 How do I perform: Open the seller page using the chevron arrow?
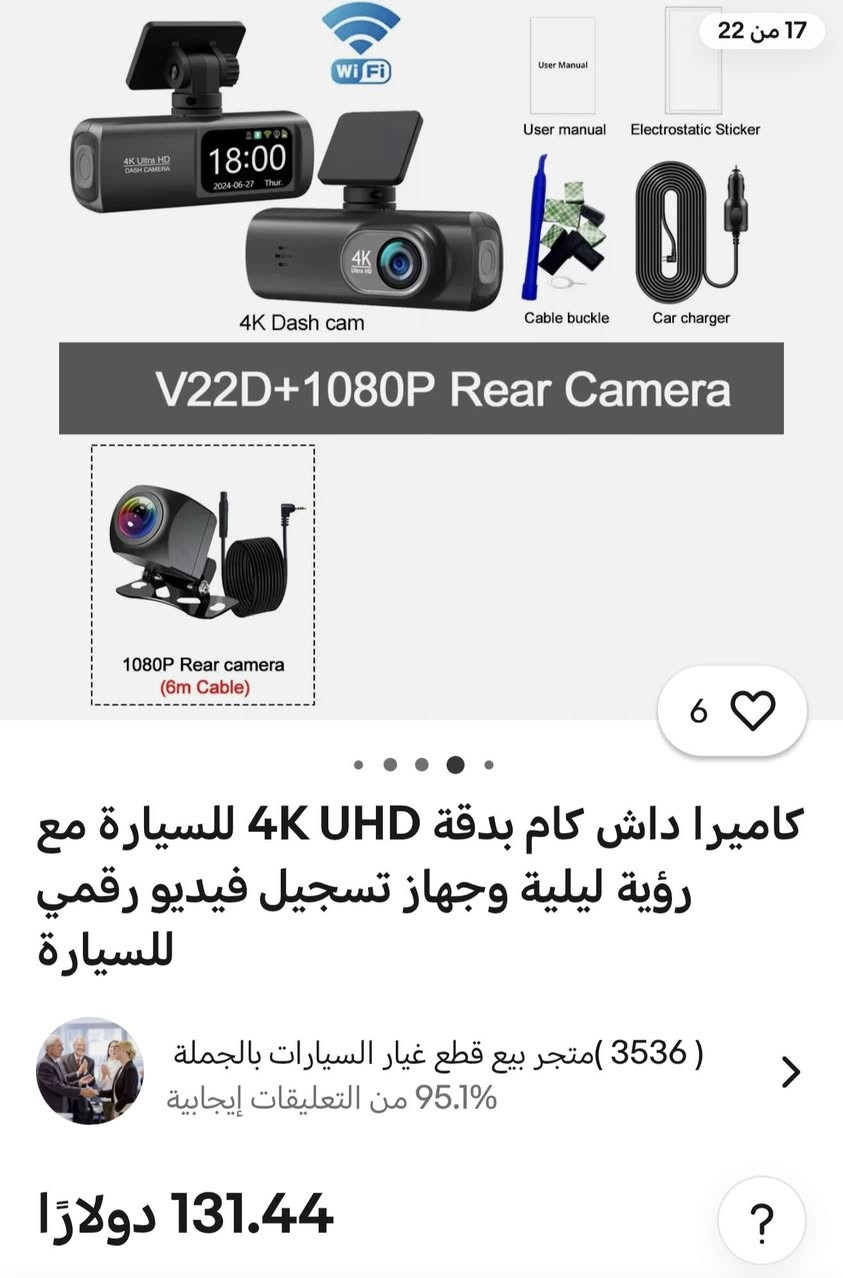pyautogui.click(x=791, y=1072)
